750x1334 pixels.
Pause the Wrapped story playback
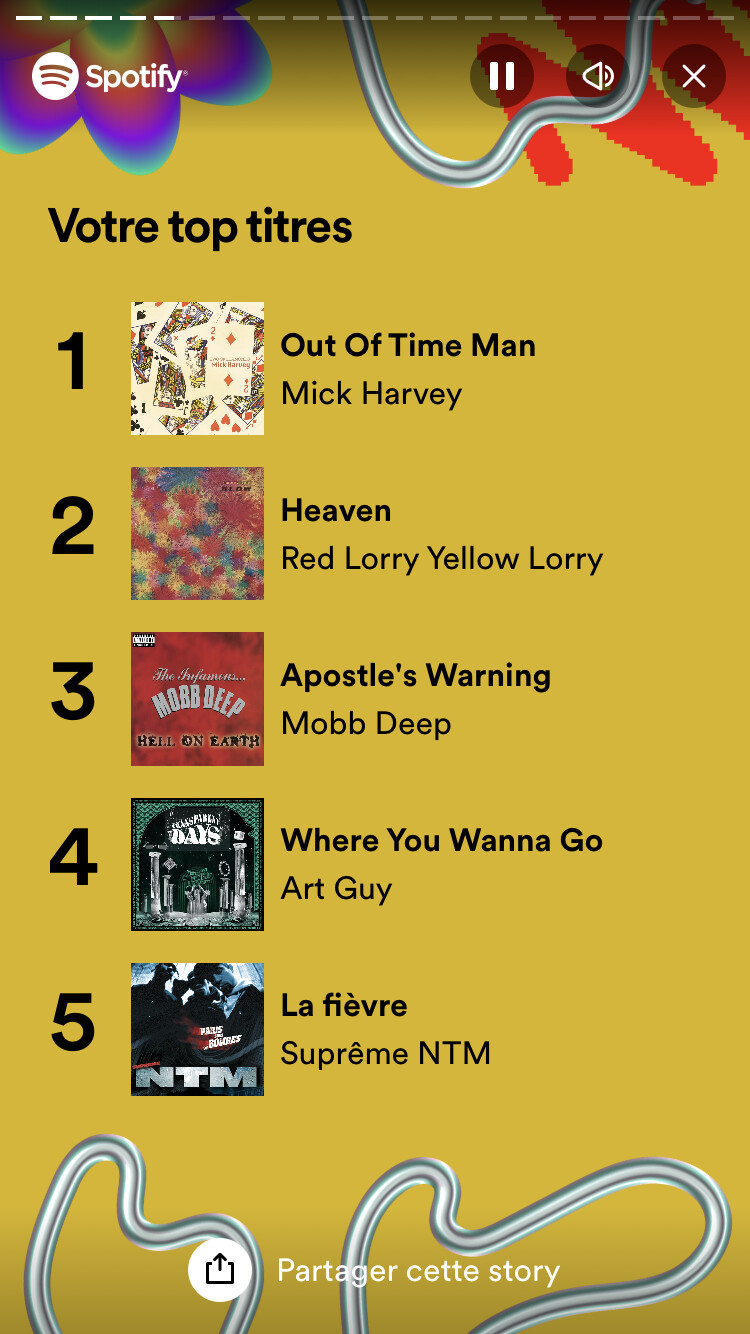(502, 76)
